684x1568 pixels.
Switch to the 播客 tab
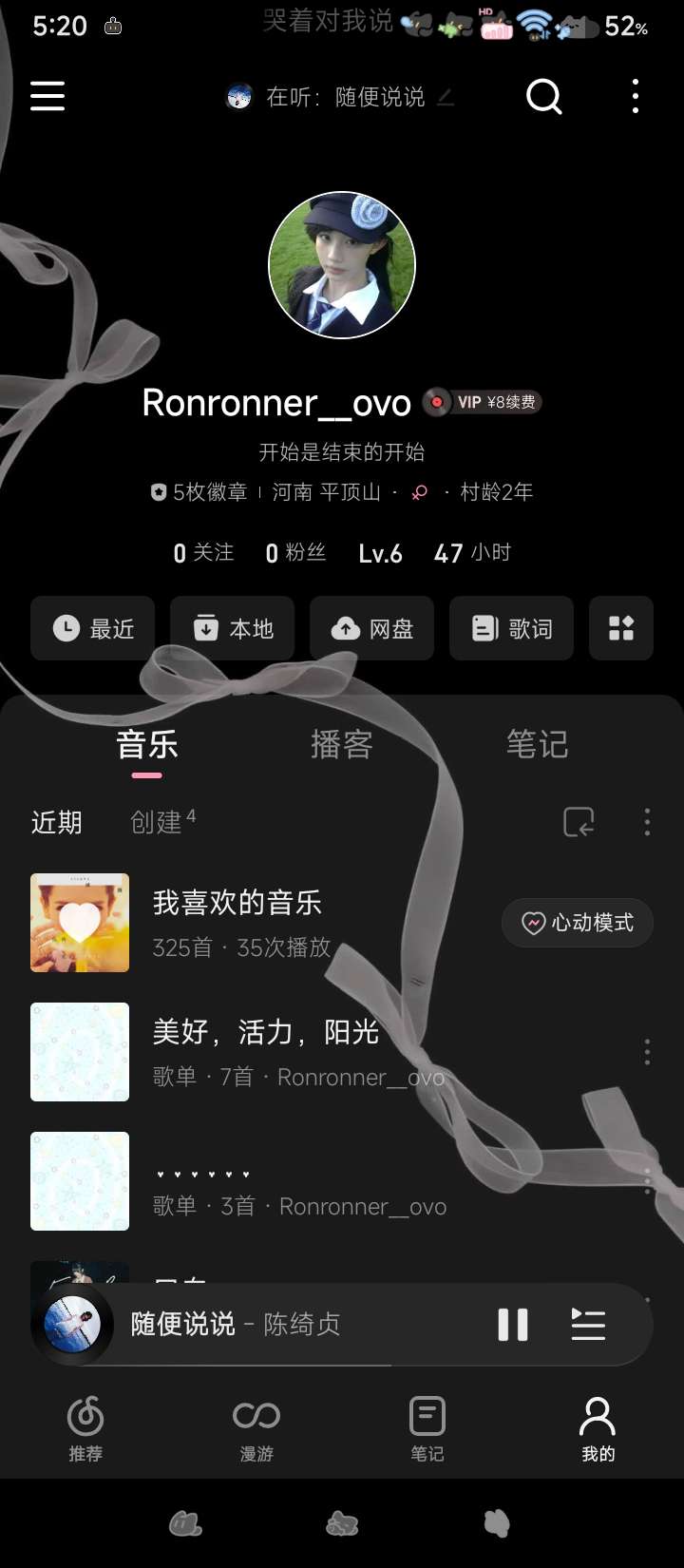point(342,744)
